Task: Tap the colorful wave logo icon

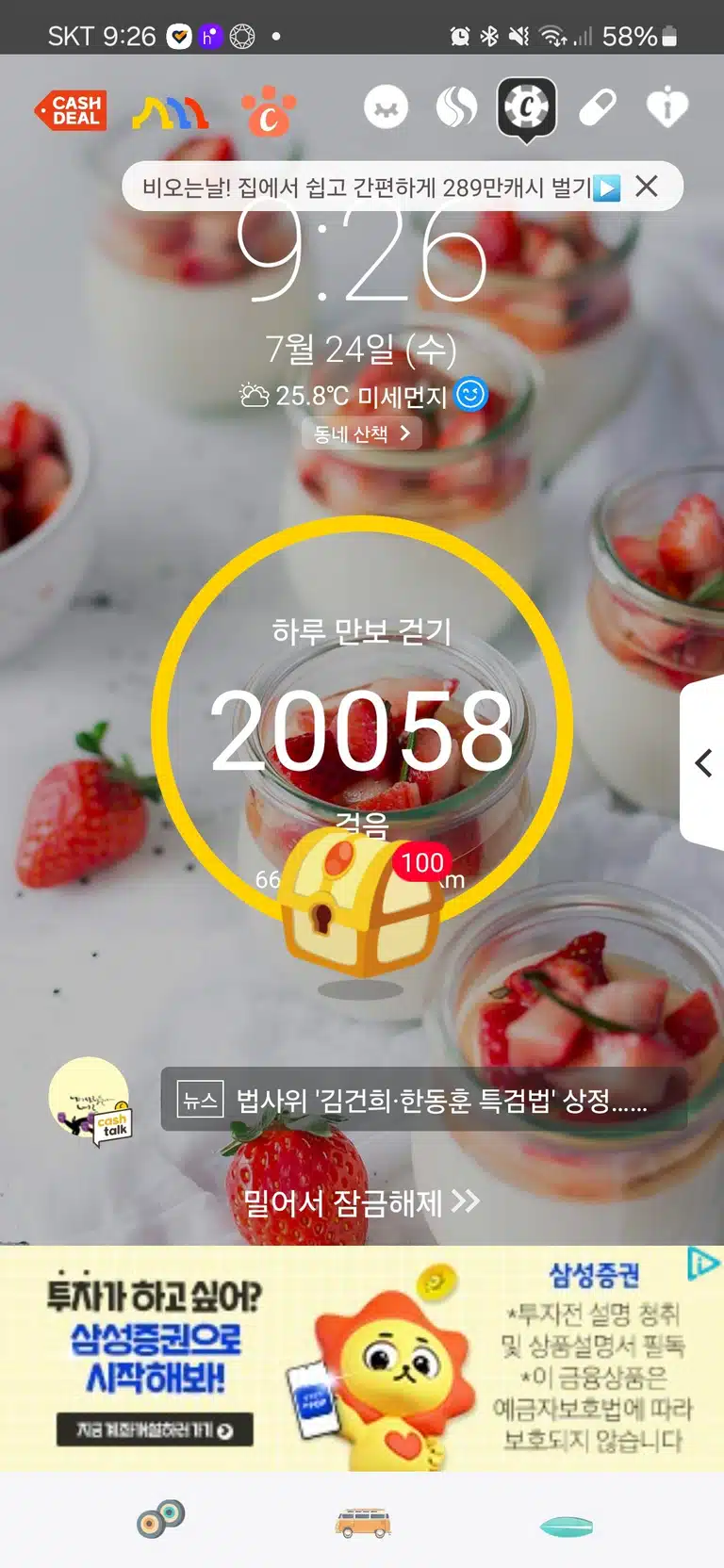Action: click(x=170, y=111)
